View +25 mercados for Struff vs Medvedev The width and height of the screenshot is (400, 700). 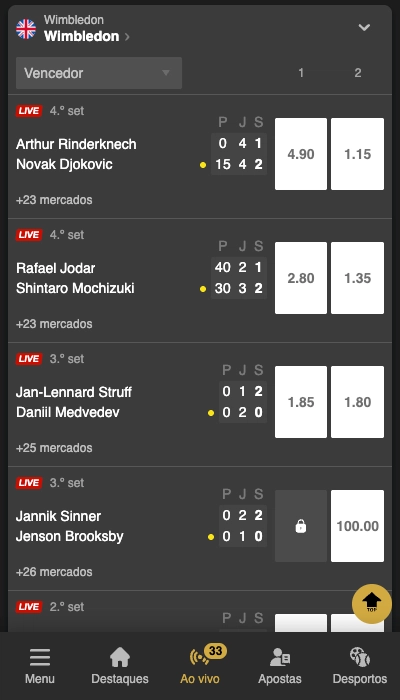click(54, 448)
